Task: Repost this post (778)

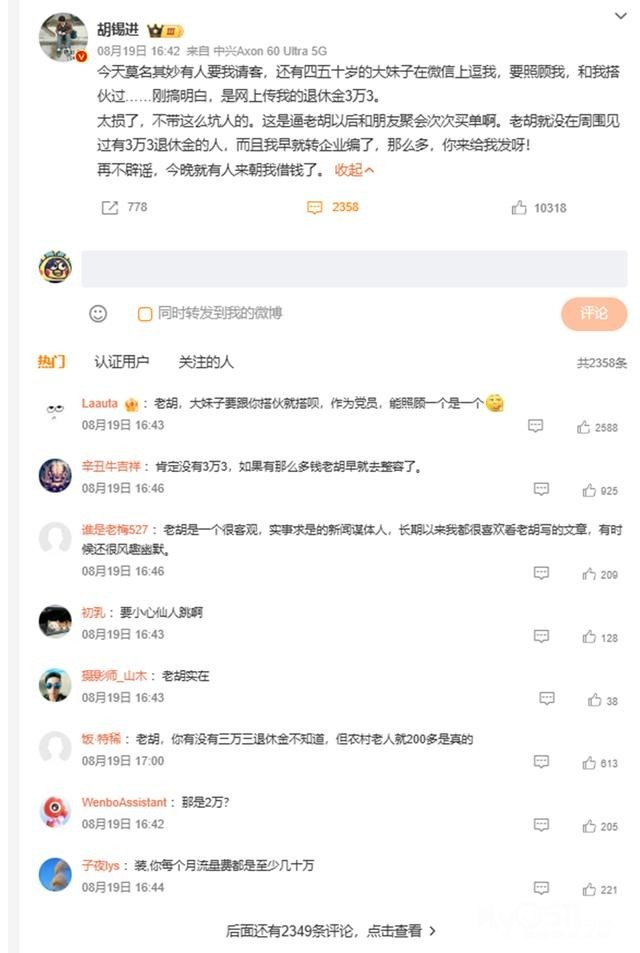Action: click(x=124, y=207)
